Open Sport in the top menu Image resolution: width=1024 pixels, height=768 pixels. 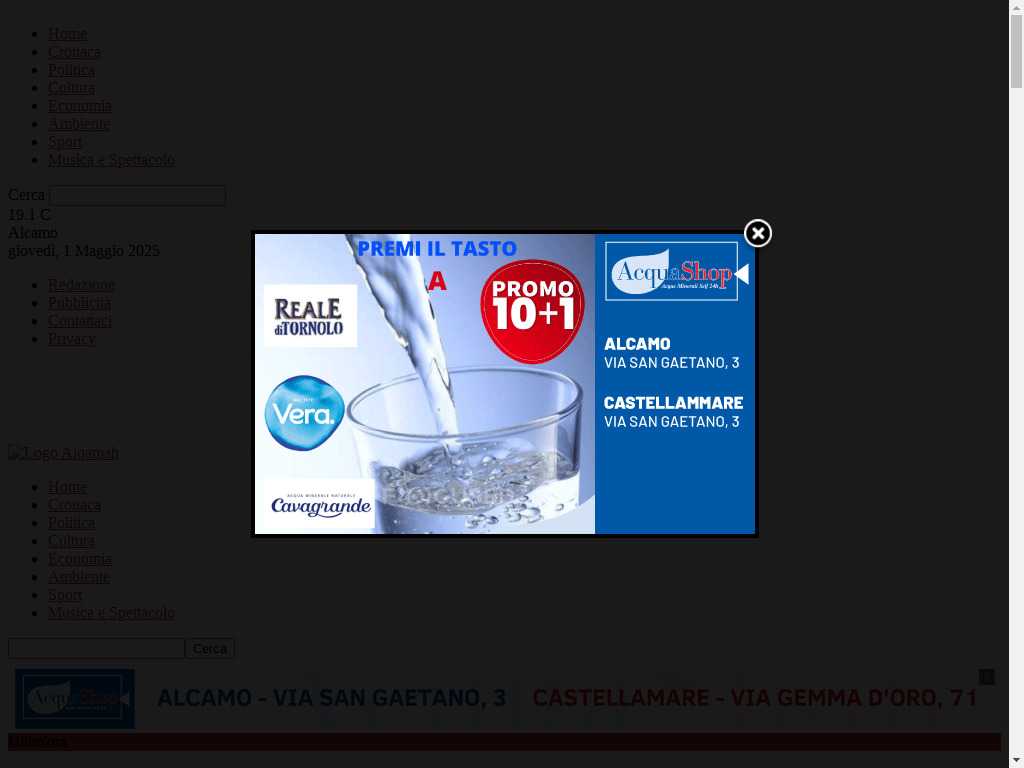coord(65,142)
